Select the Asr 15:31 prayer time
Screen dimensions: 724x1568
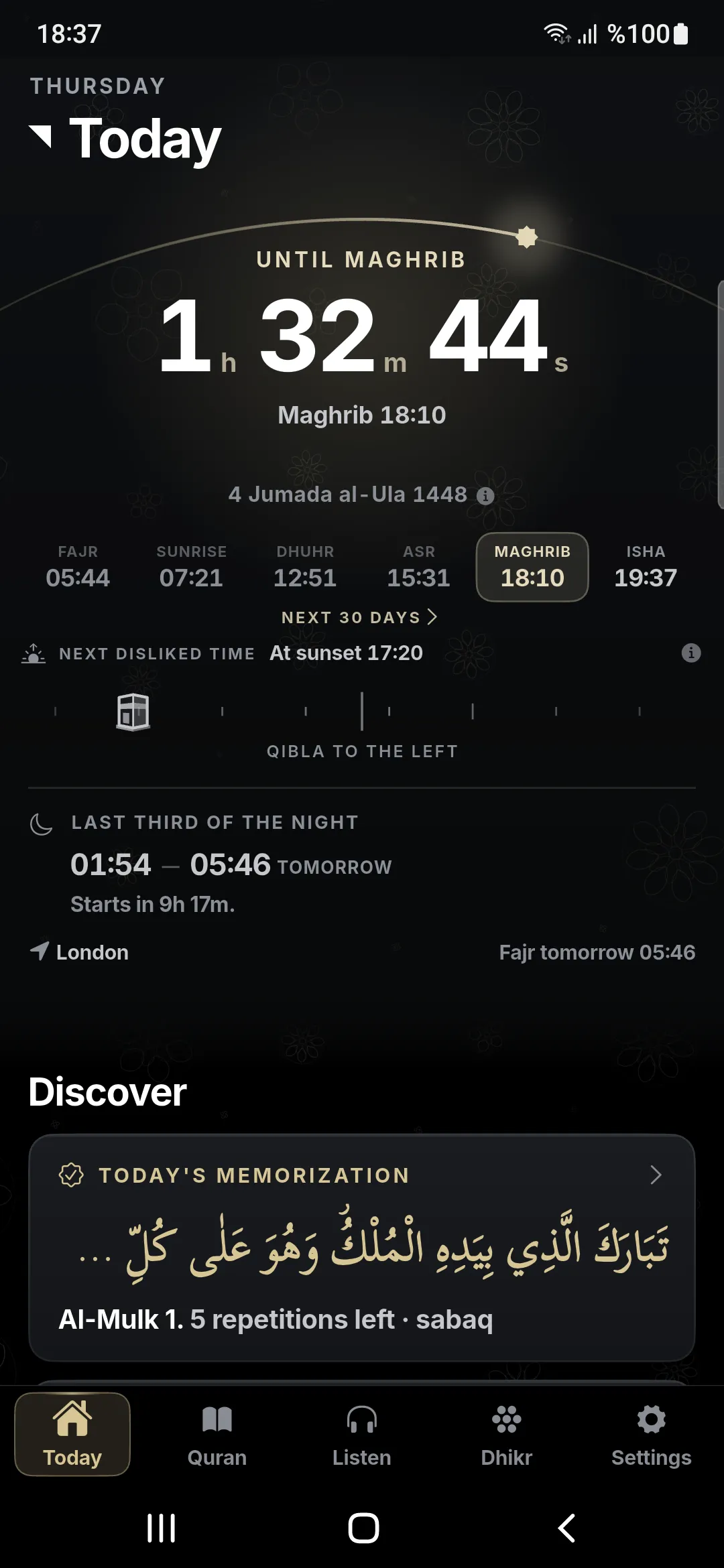419,567
